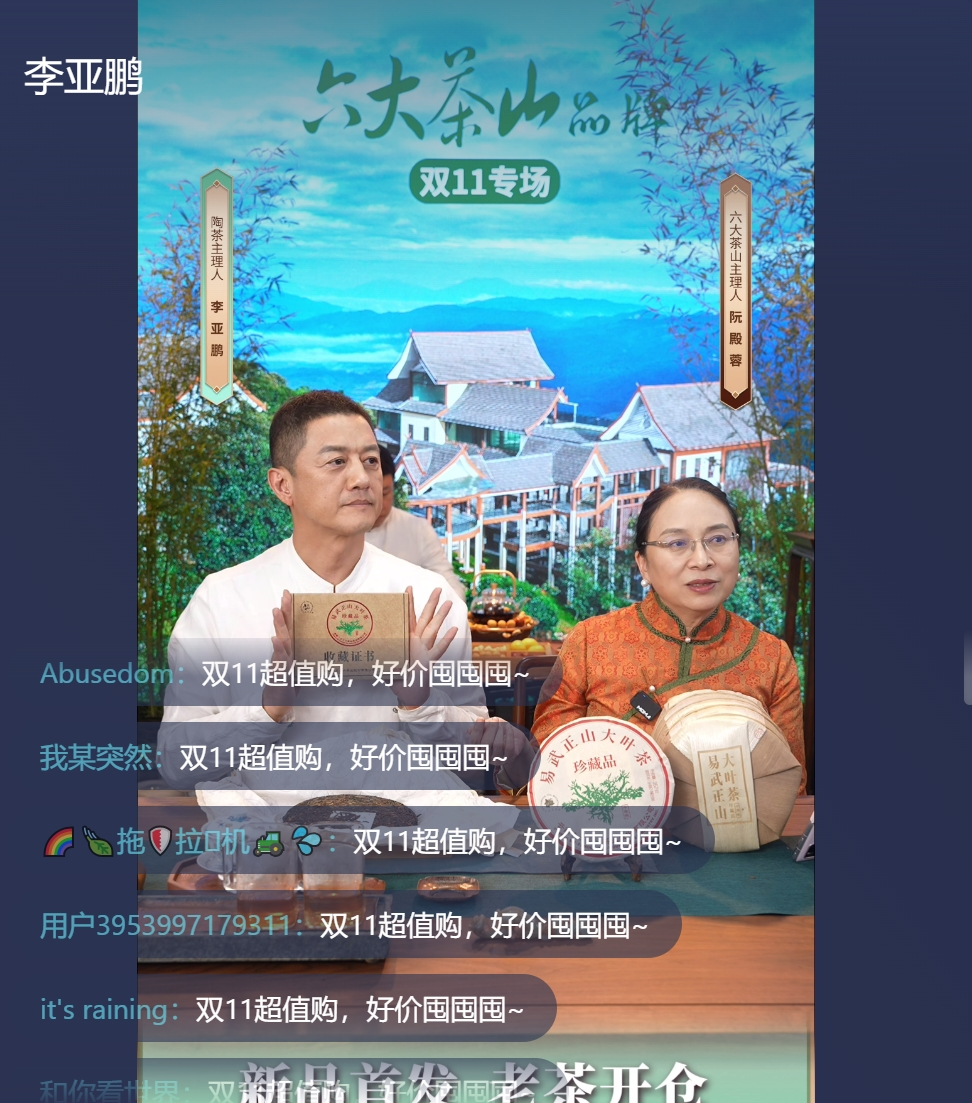
Task: Tap username 用户3953997179311 in the chat
Action: (x=167, y=926)
